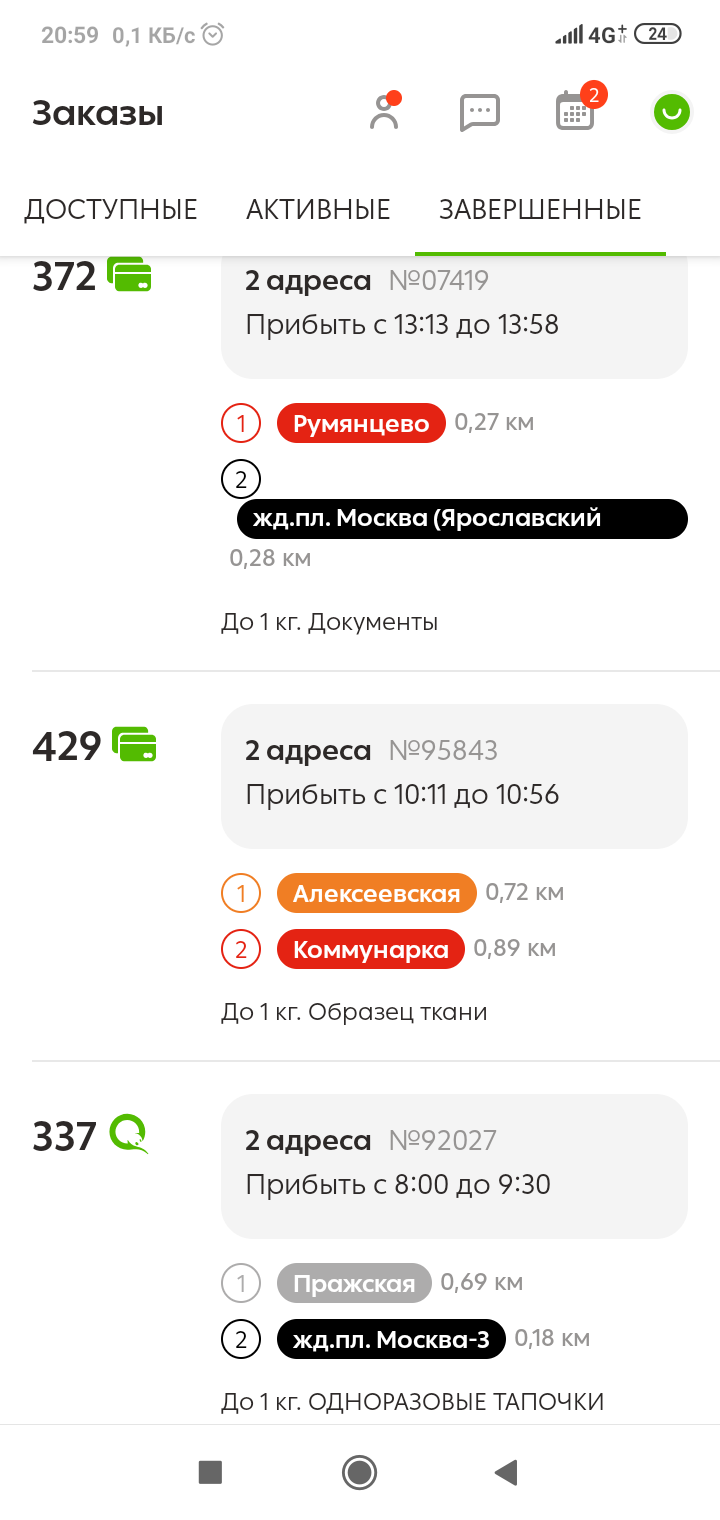Screen dimensions: 720x1520
Task: Go to the home screen via system button
Action: pyautogui.click(x=359, y=1472)
